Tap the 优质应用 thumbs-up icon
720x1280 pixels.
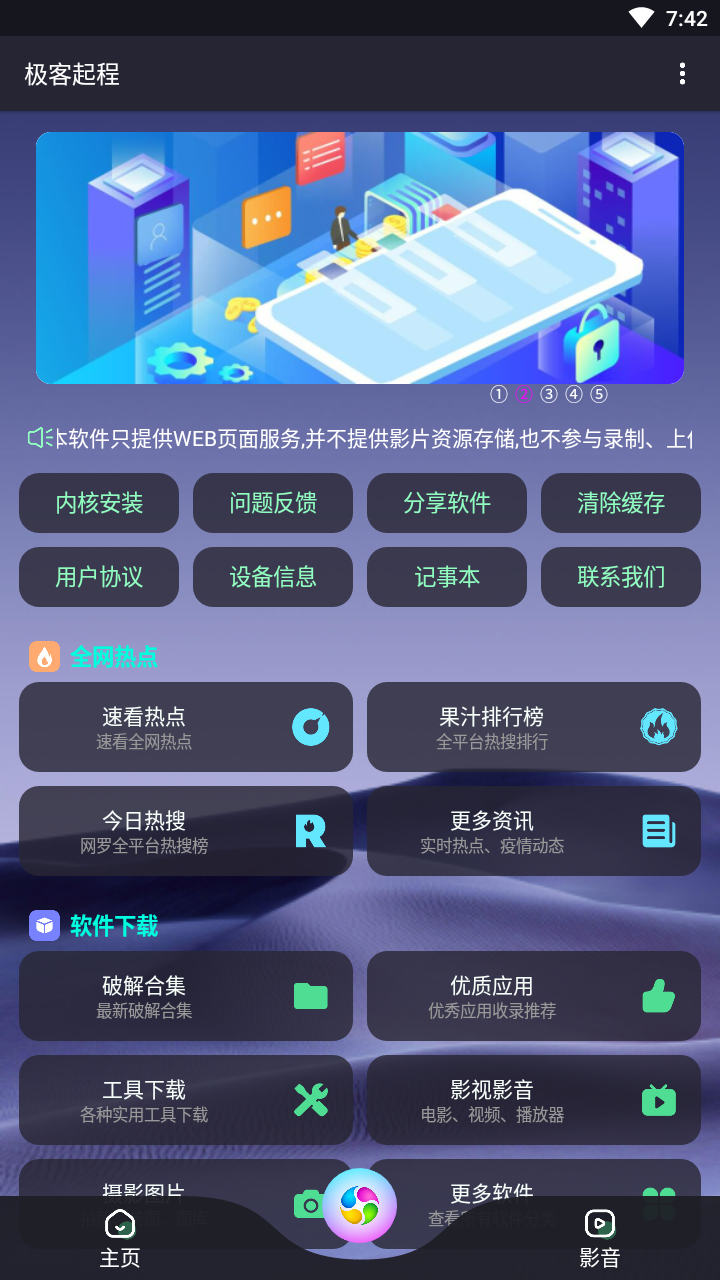pyautogui.click(x=659, y=996)
